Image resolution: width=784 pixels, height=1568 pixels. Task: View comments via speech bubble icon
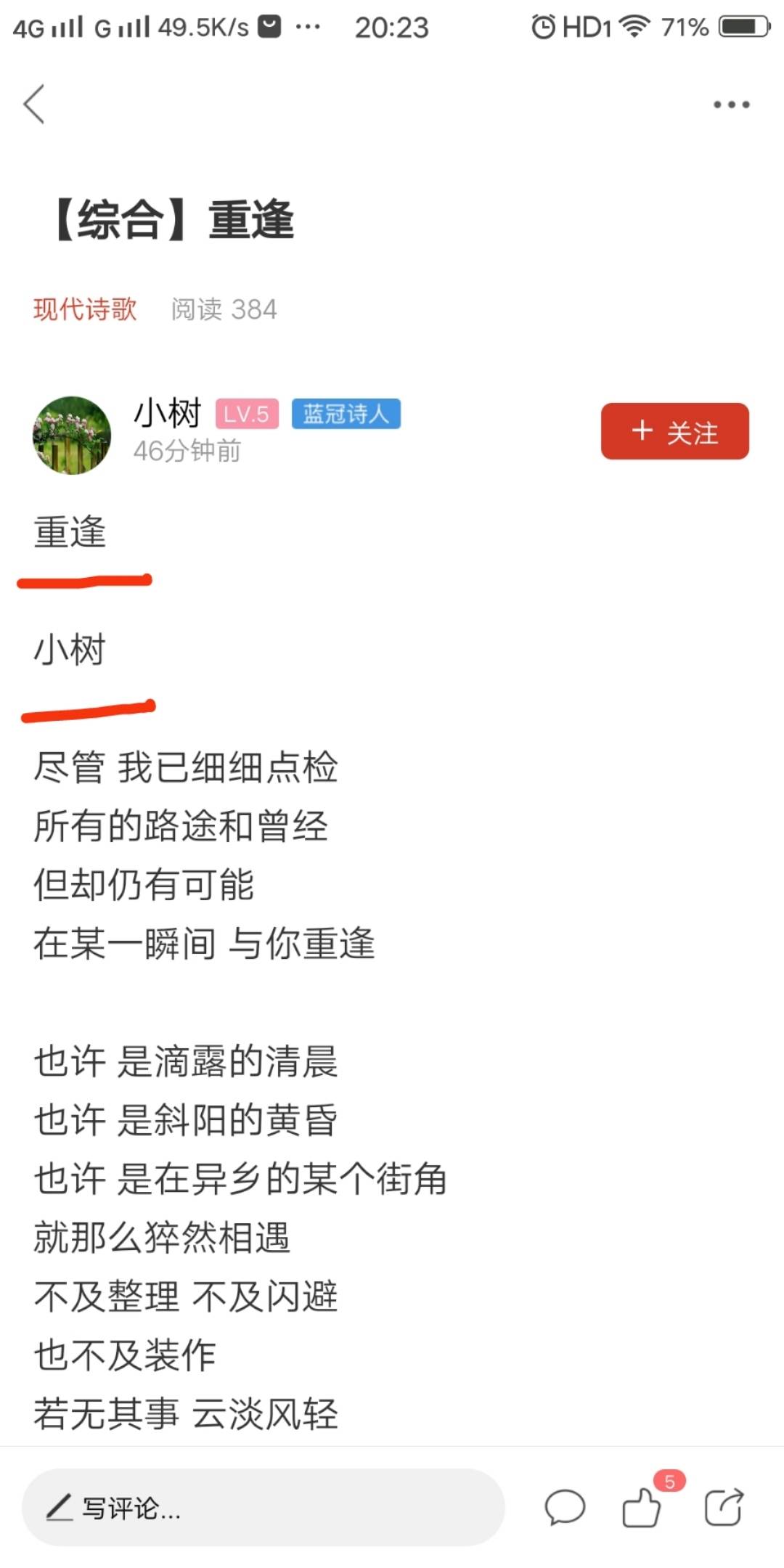565,1508
